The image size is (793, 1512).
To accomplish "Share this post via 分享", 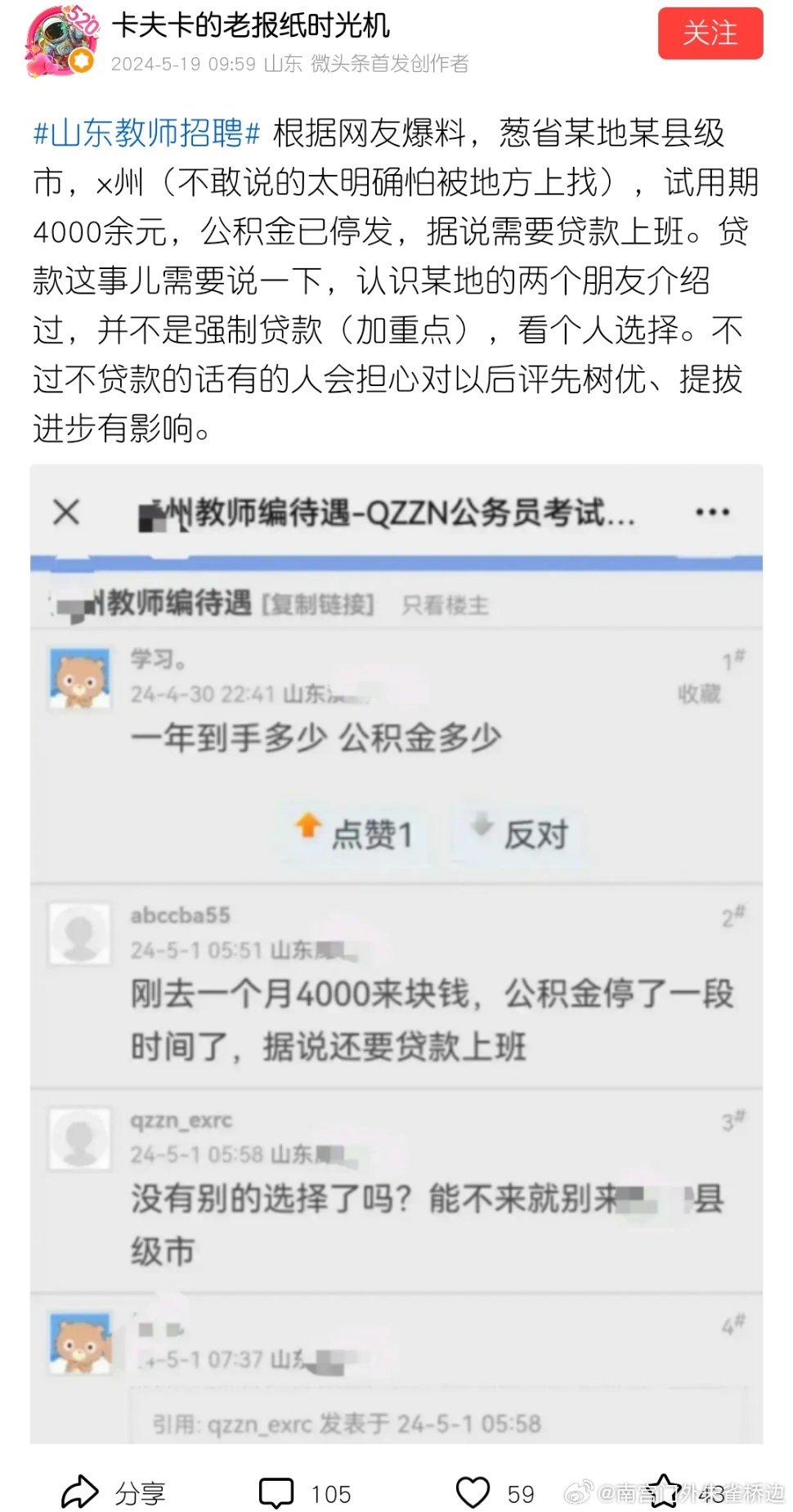I will [114, 1493].
